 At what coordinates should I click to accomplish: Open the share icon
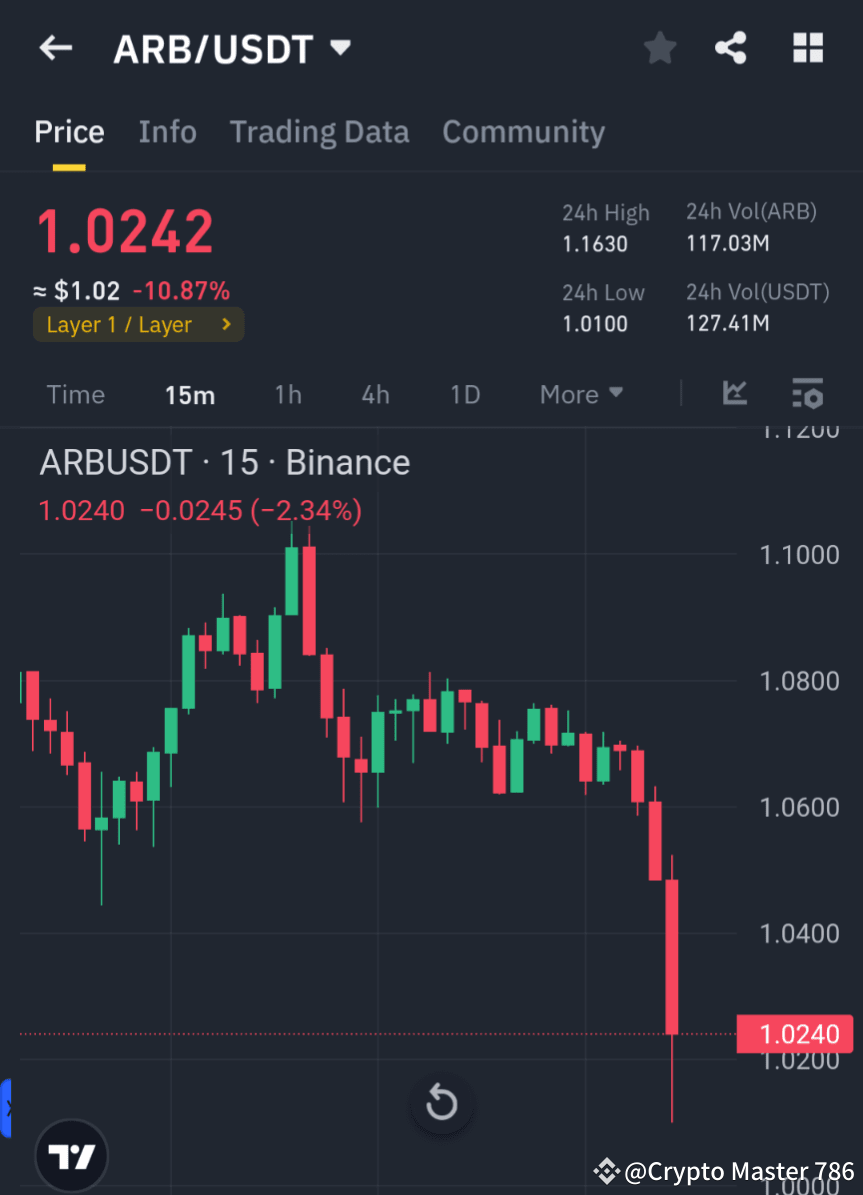pos(730,47)
